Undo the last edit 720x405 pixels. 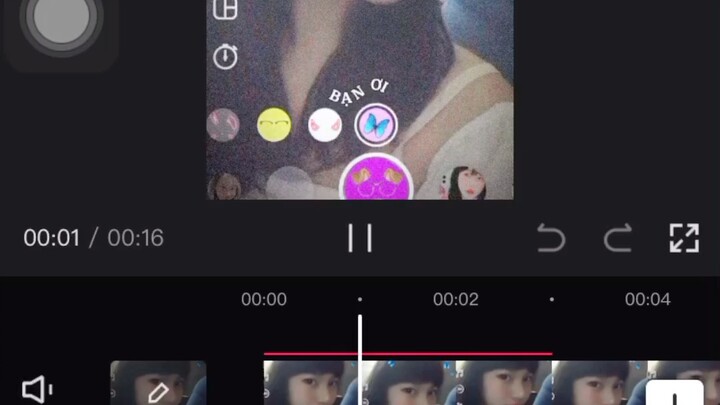click(x=550, y=238)
